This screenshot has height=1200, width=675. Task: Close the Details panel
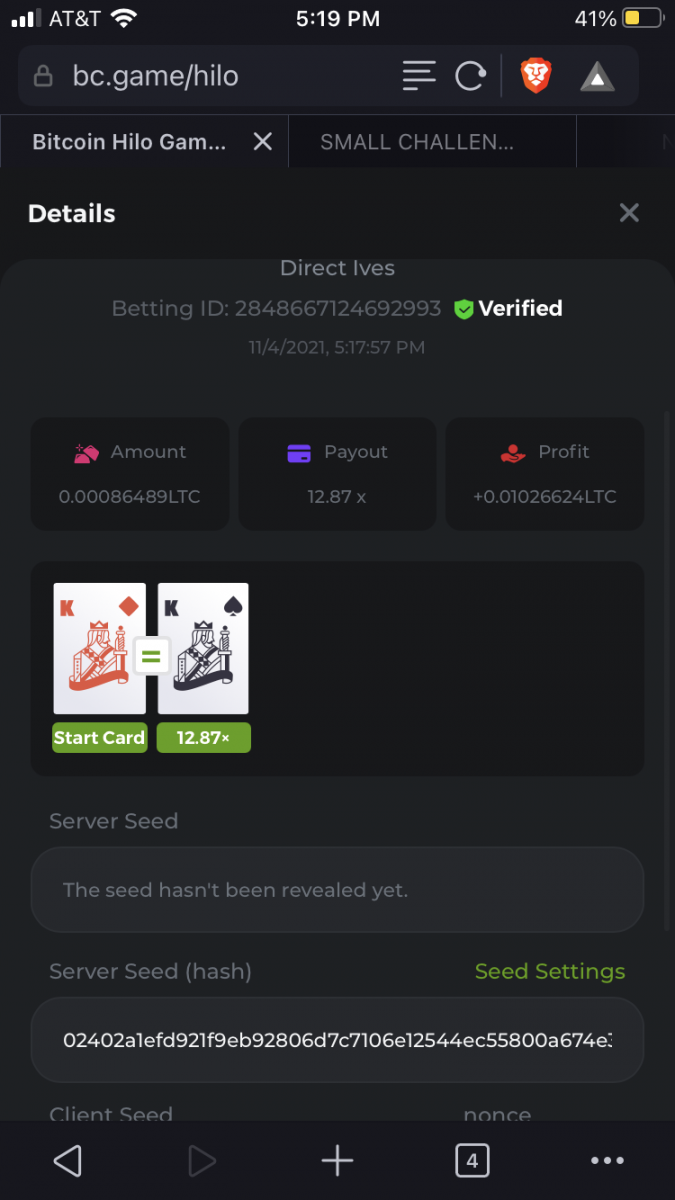[628, 213]
